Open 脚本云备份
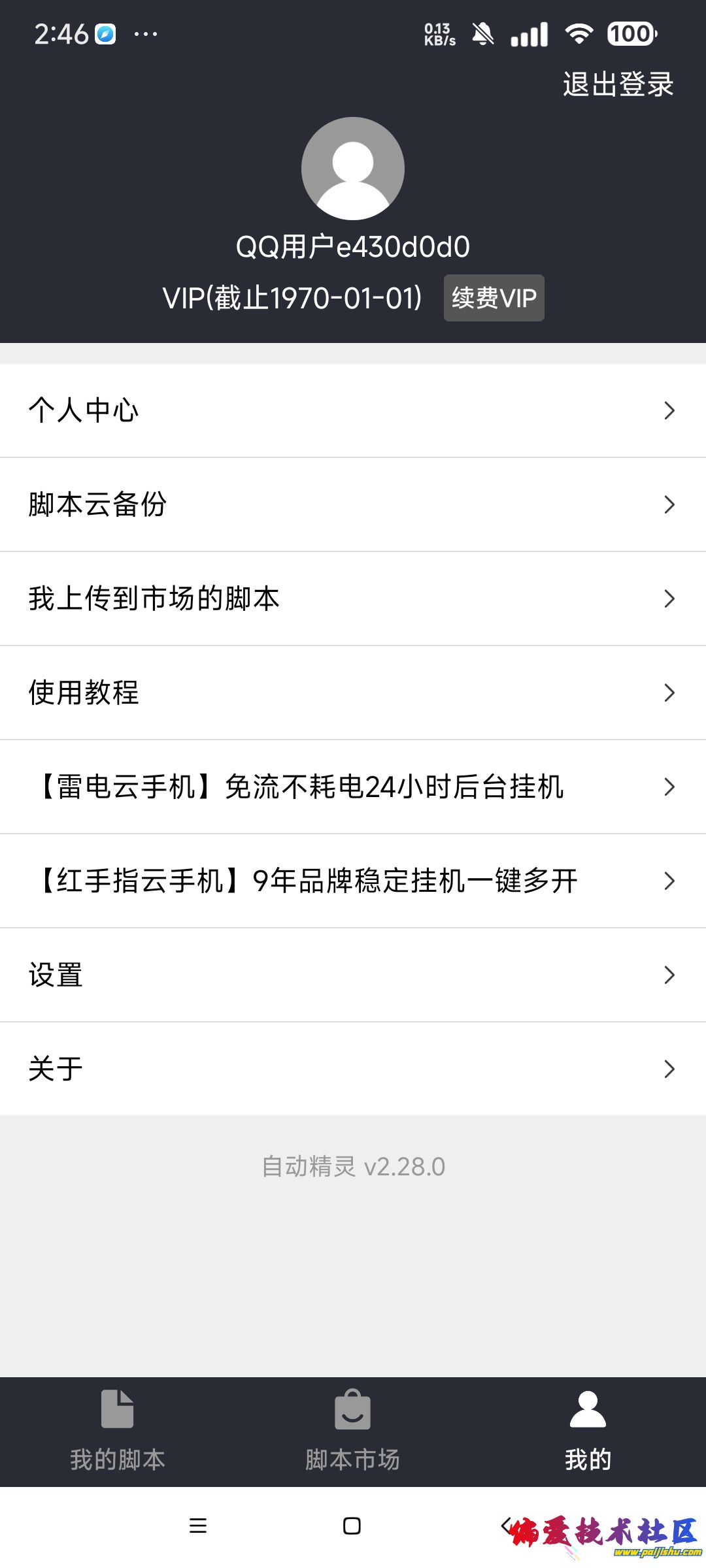Screen dimensions: 706x1568 353,504
